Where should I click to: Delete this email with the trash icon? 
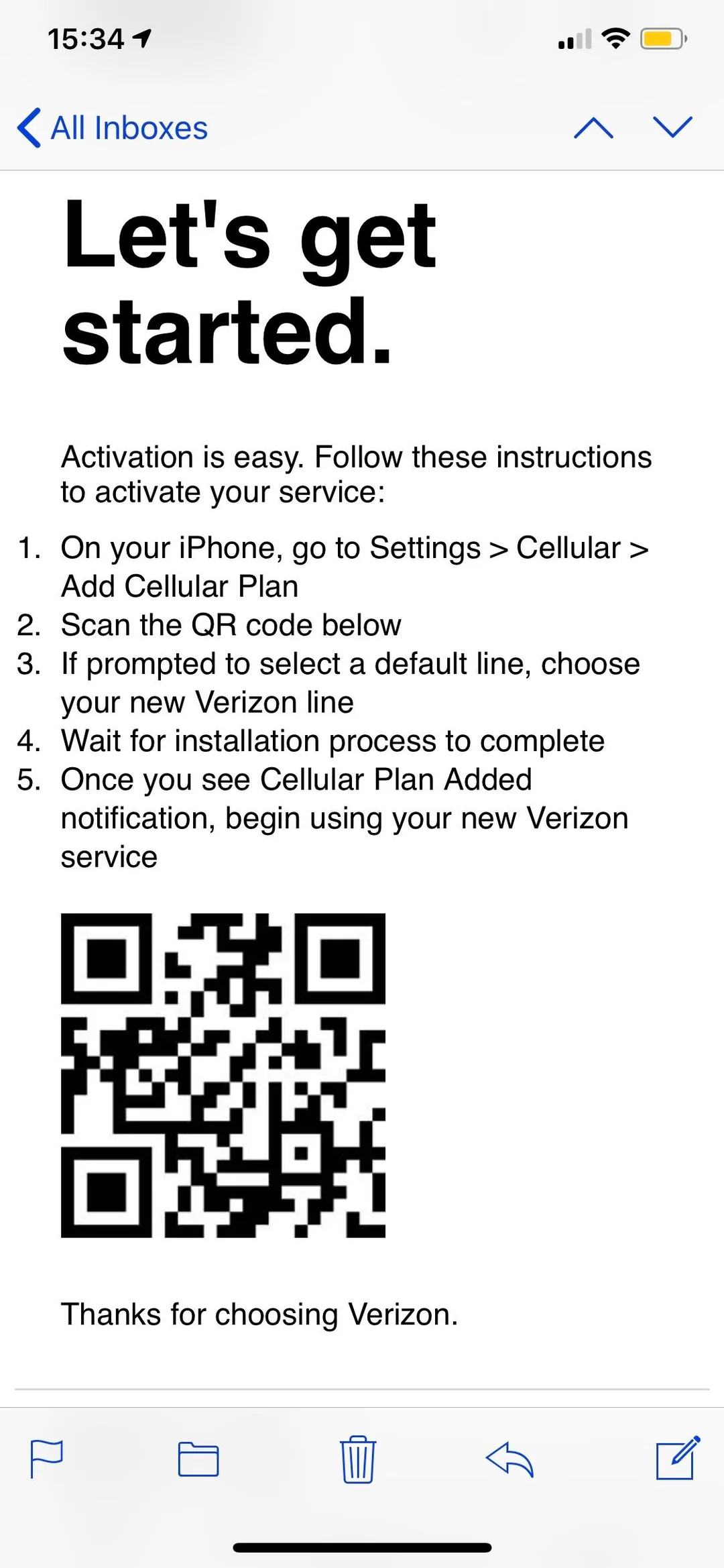(358, 1459)
